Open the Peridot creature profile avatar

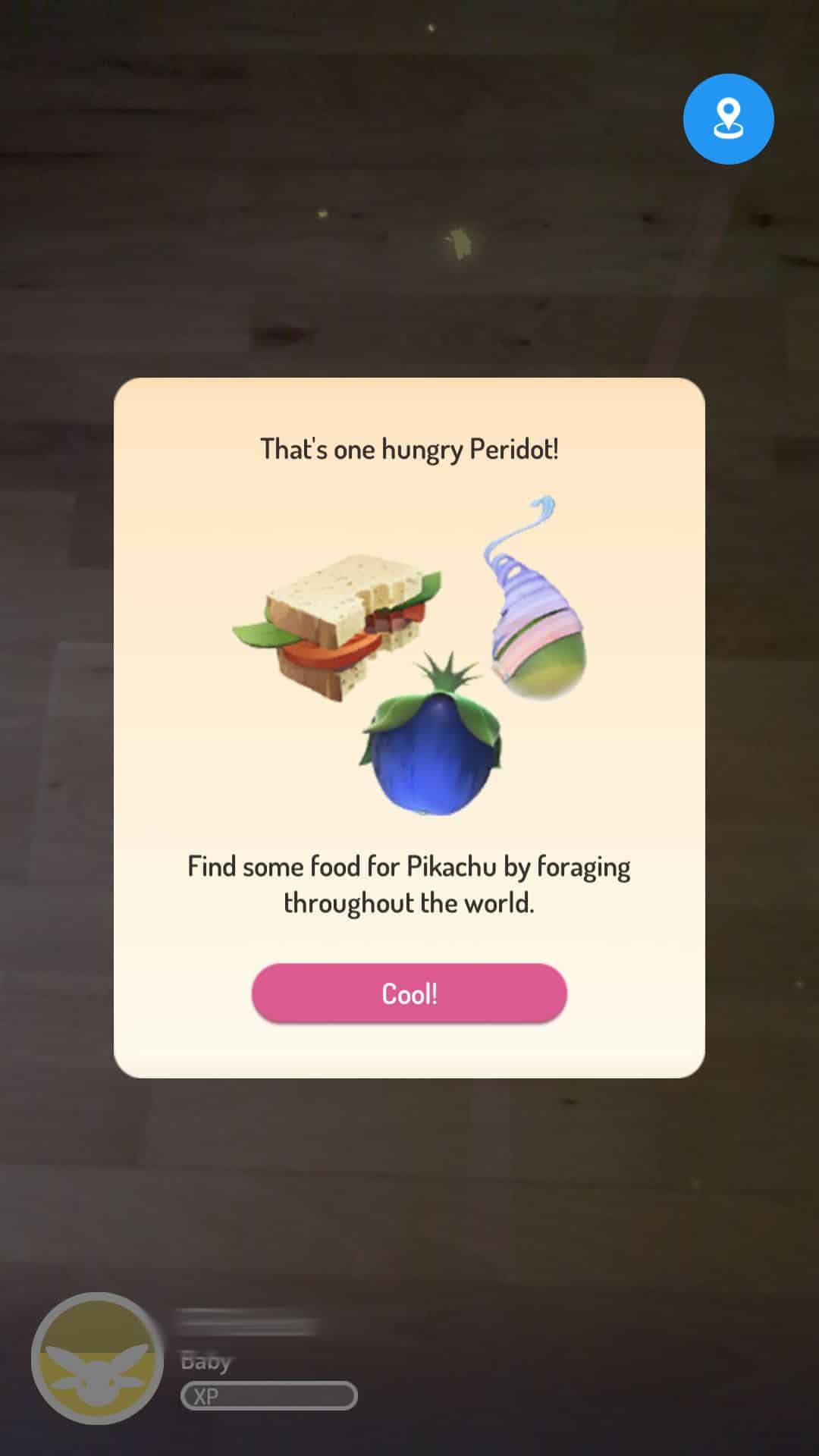tap(96, 1358)
